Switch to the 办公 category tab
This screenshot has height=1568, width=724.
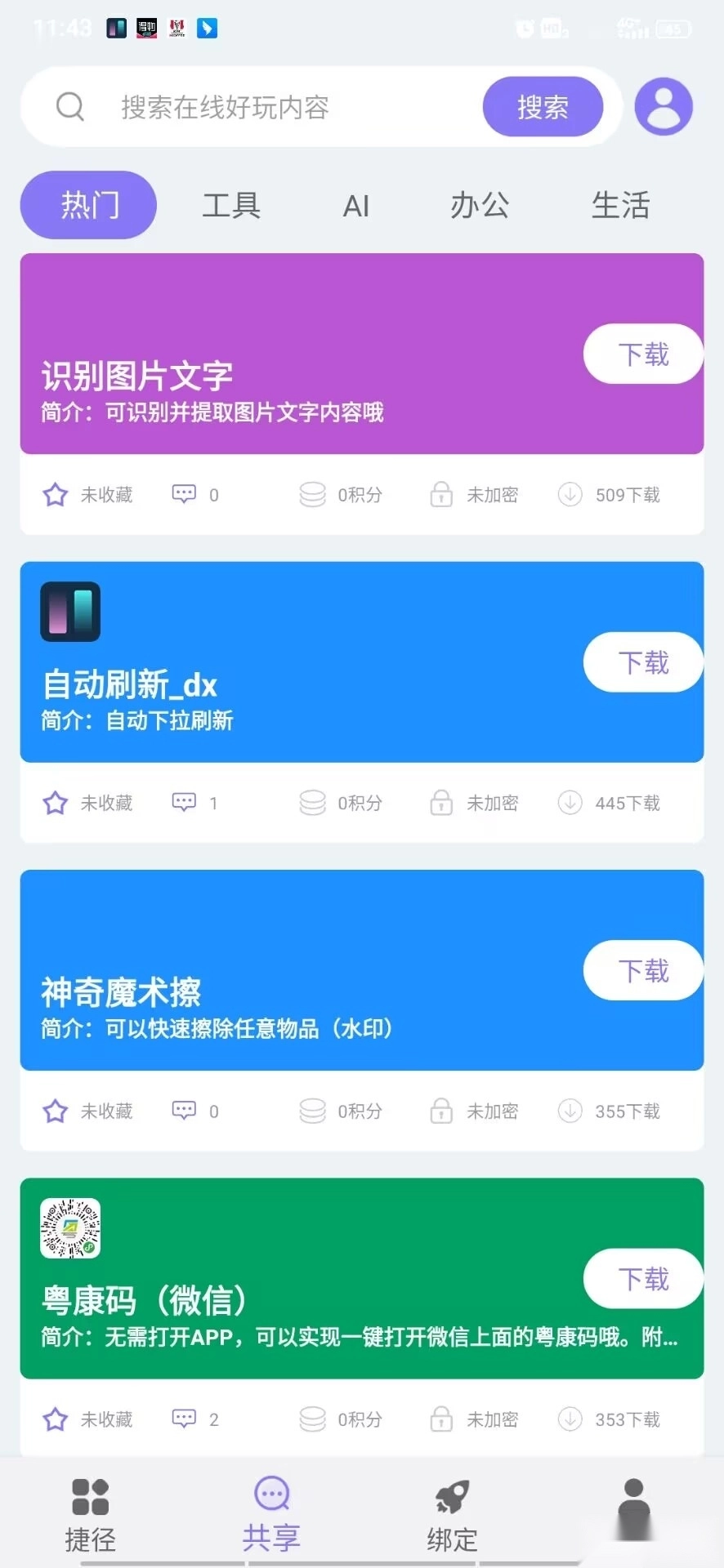click(x=480, y=205)
